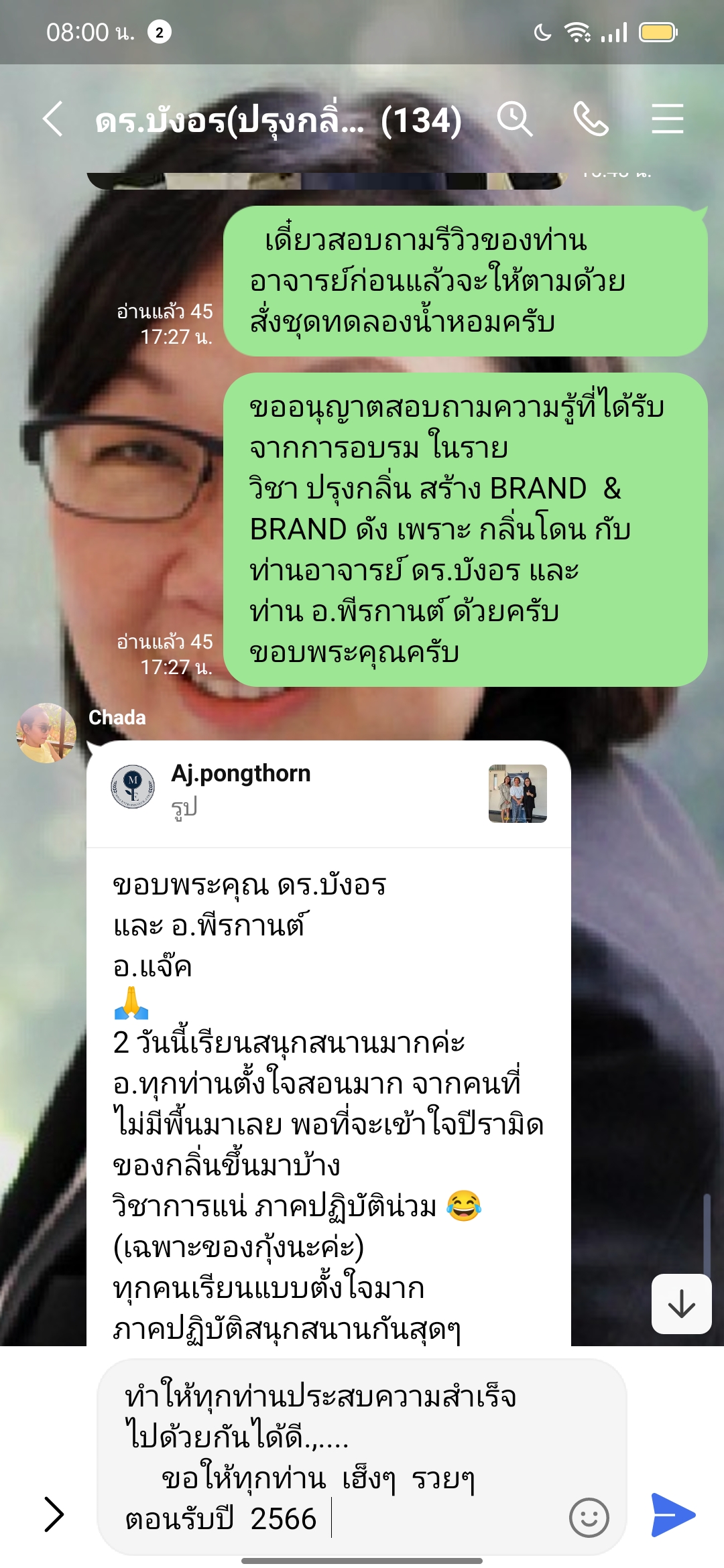The image size is (724, 1568).
Task: Open the quoted Aj.pongthorn photo message
Action: (328, 794)
